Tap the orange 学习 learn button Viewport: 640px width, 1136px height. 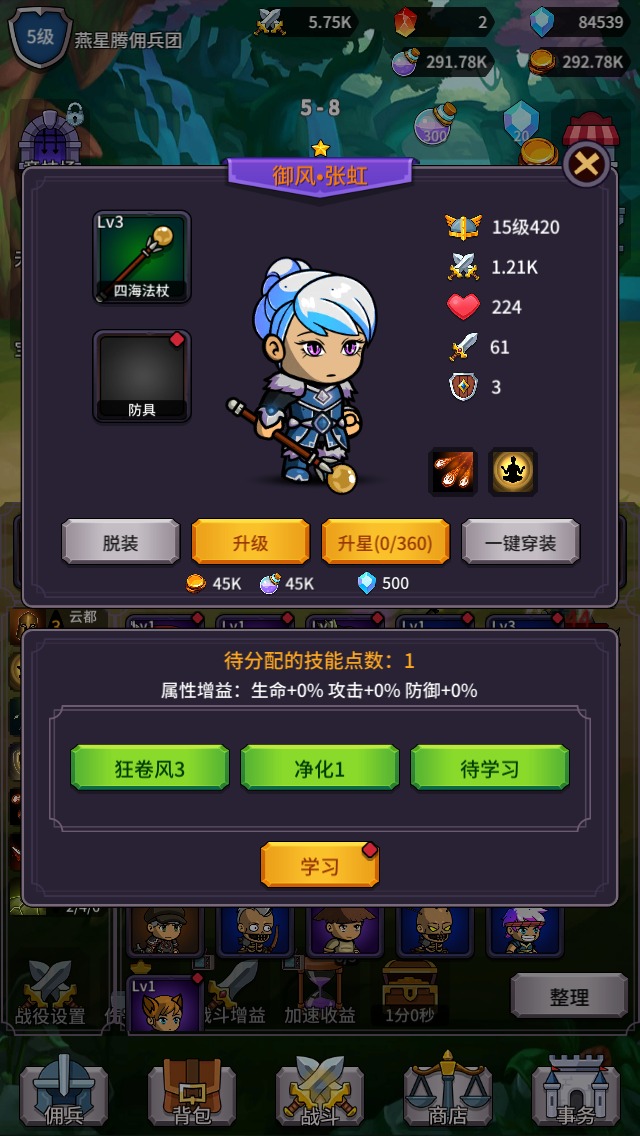point(320,866)
